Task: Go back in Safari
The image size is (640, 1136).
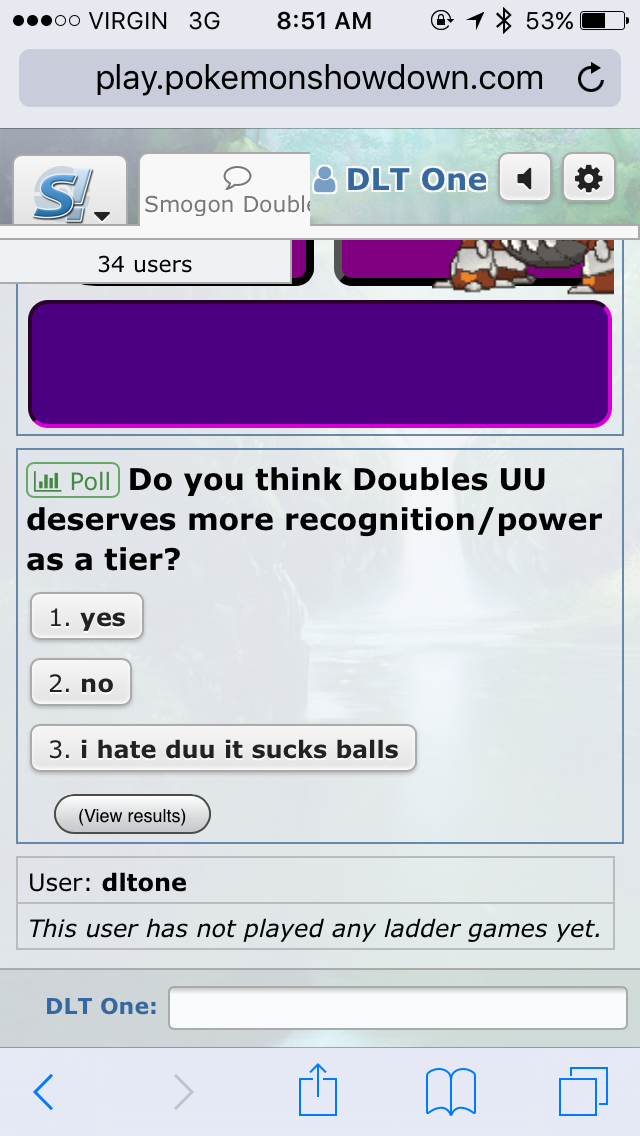Action: click(43, 1092)
